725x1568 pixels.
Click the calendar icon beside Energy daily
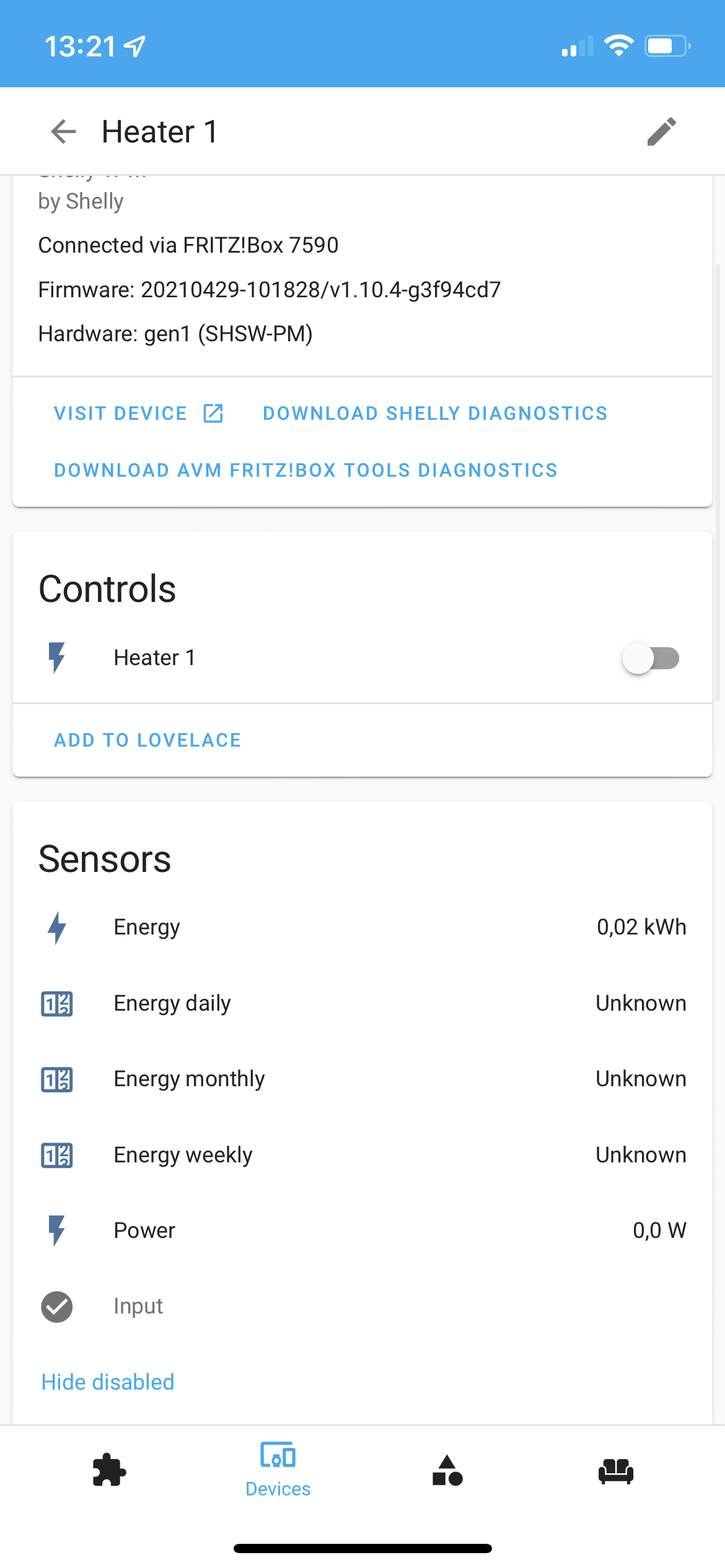[56, 1003]
